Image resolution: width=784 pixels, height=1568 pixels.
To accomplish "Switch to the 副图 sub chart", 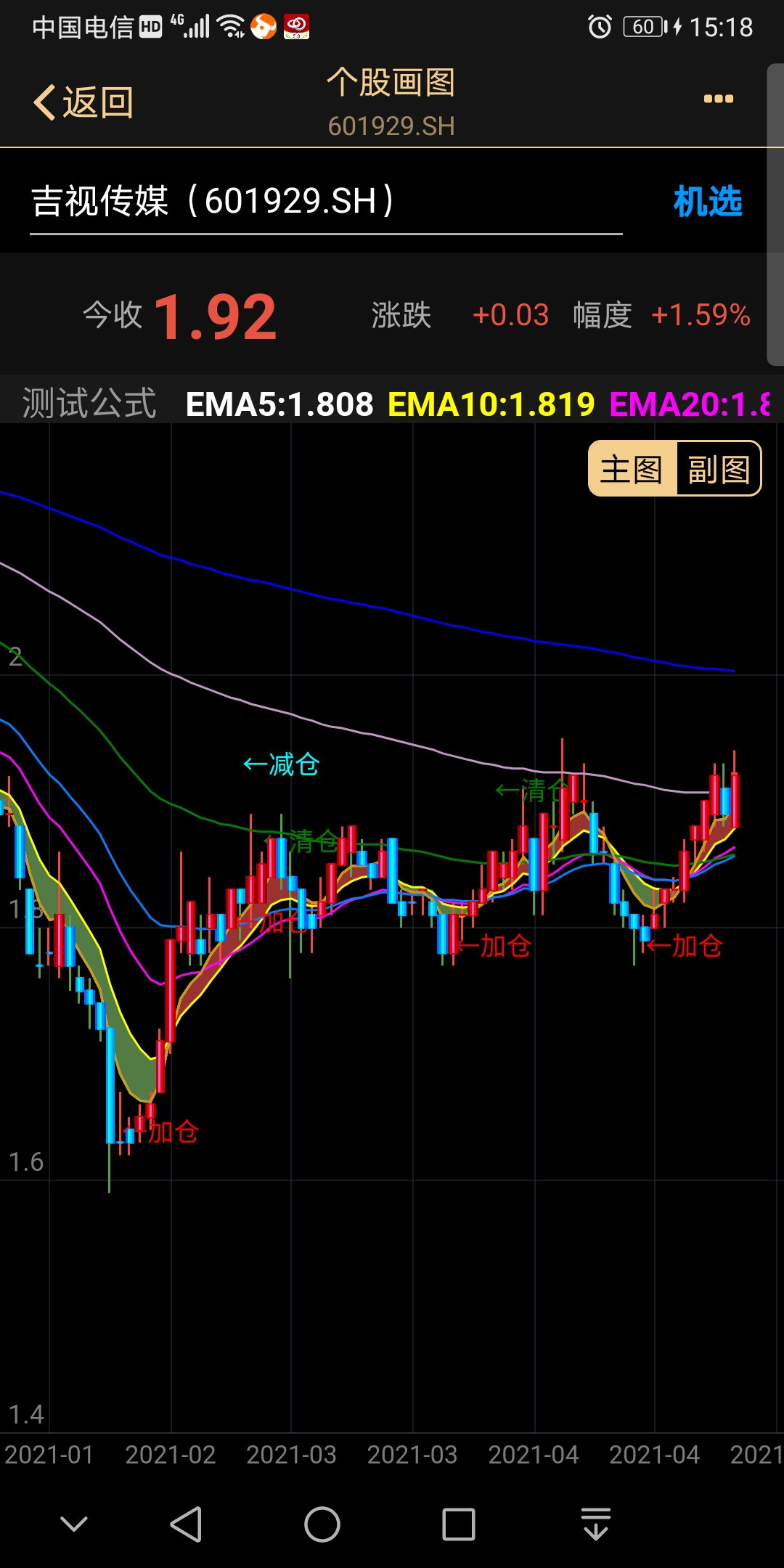I will (x=719, y=469).
